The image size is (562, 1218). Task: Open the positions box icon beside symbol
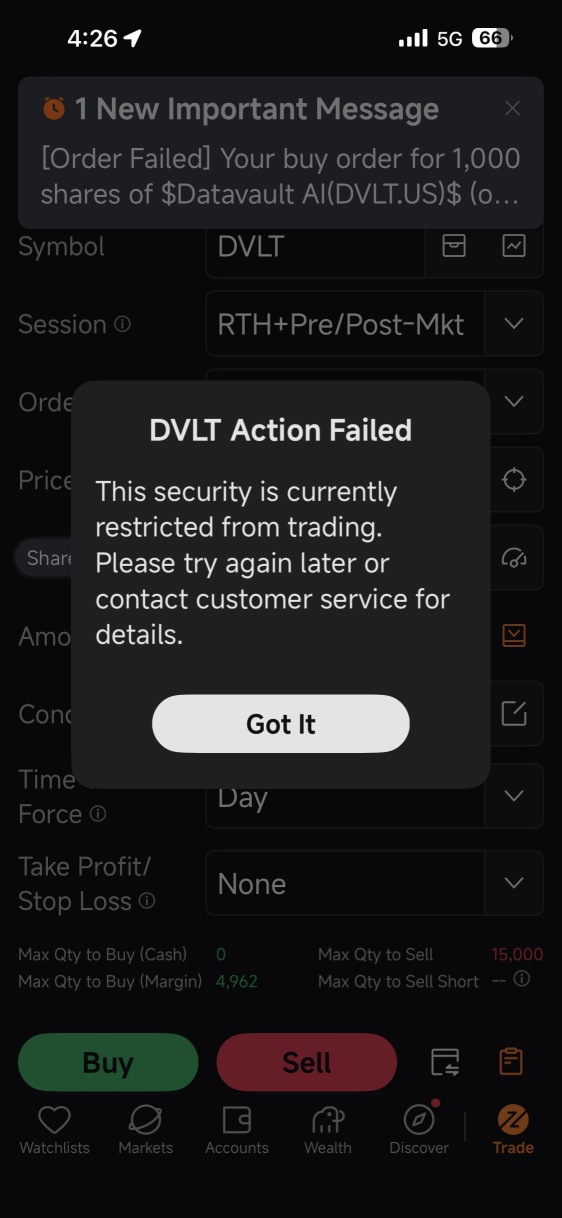tap(454, 246)
